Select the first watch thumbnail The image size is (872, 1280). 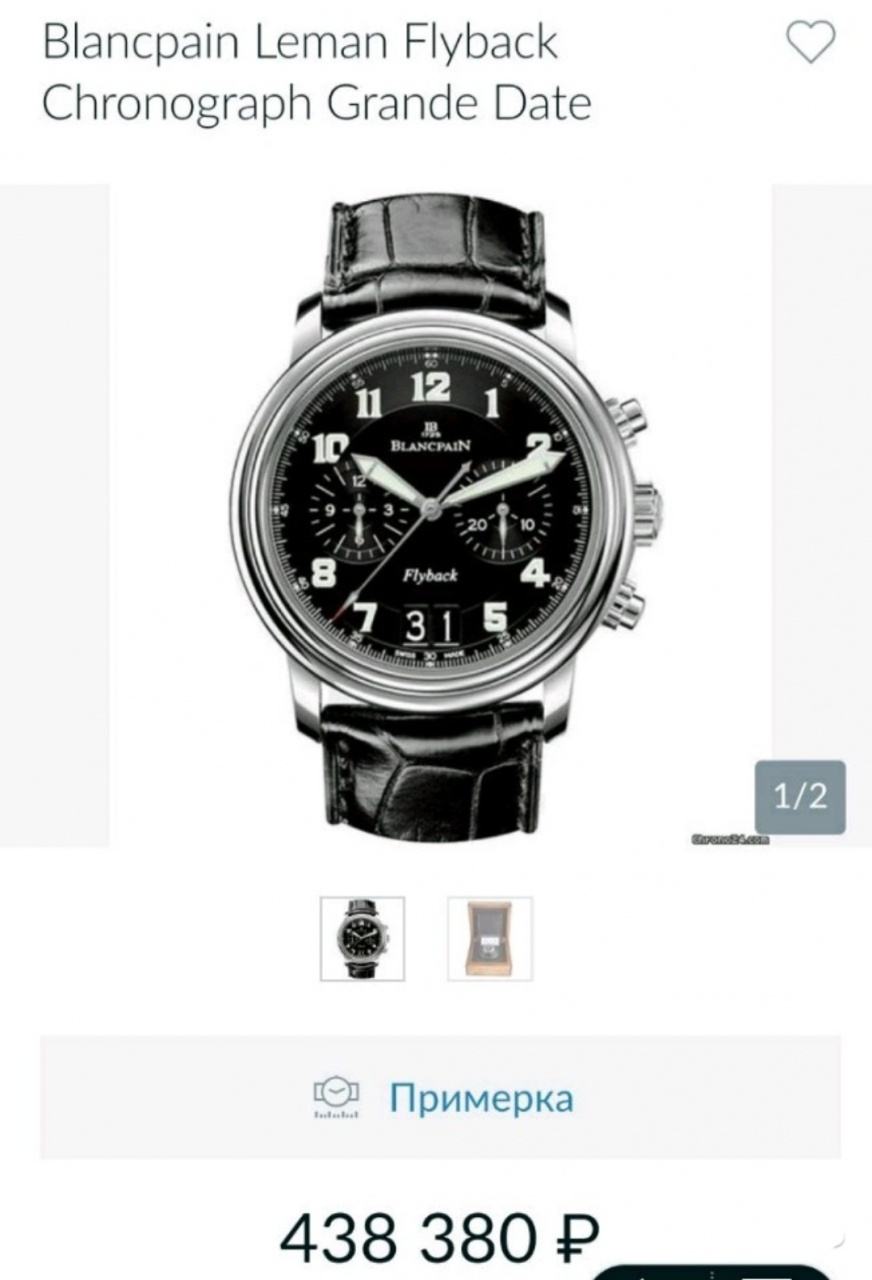(362, 938)
